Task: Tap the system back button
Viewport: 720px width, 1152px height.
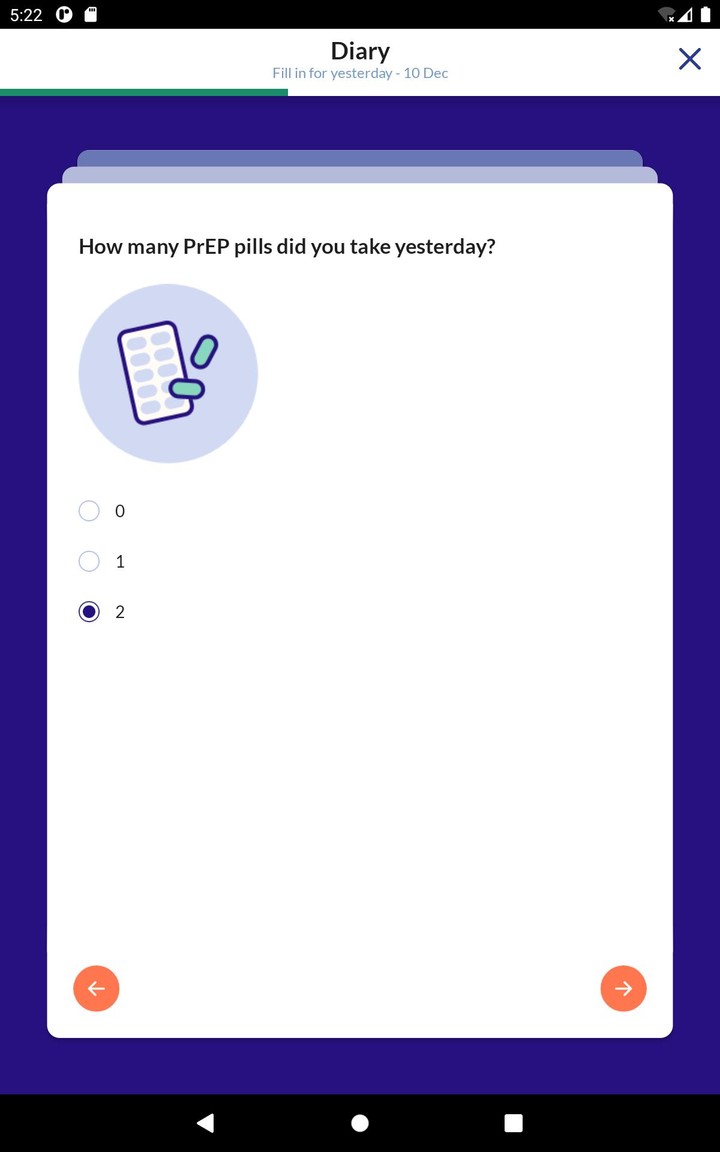Action: pyautogui.click(x=206, y=1122)
